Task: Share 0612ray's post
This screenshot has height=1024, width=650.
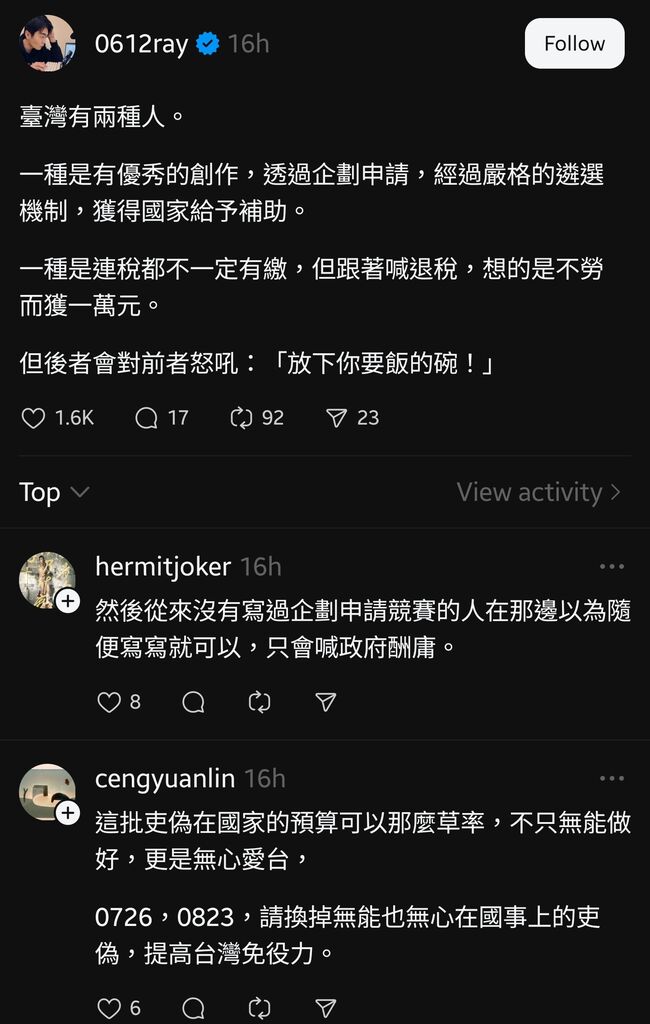Action: [337, 418]
